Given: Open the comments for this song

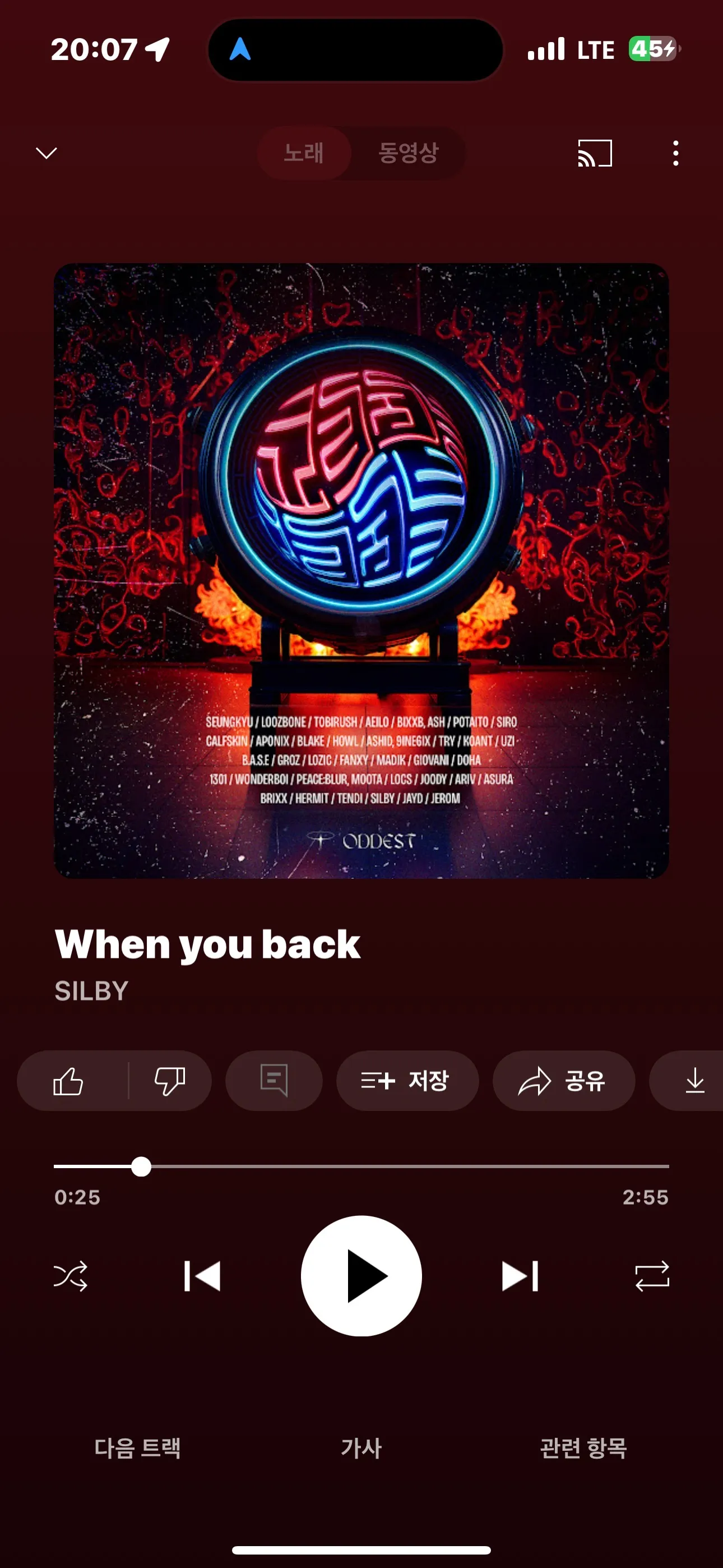Looking at the screenshot, I should pyautogui.click(x=274, y=1081).
